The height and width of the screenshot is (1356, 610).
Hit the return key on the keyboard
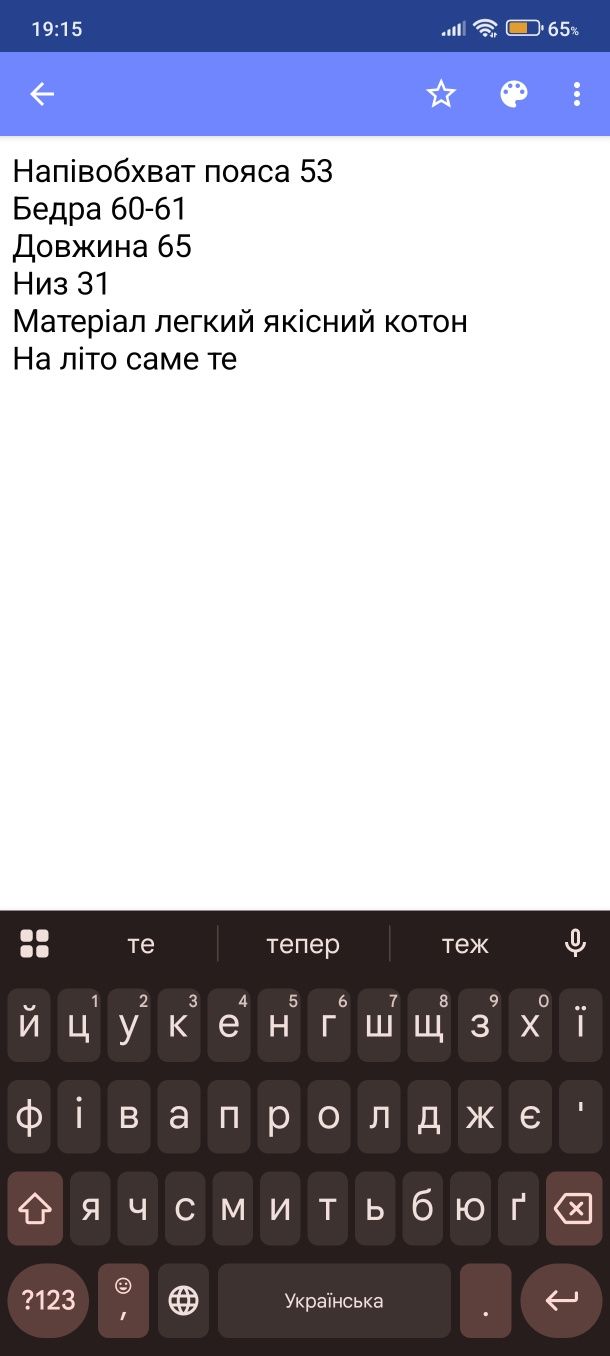(x=562, y=1300)
